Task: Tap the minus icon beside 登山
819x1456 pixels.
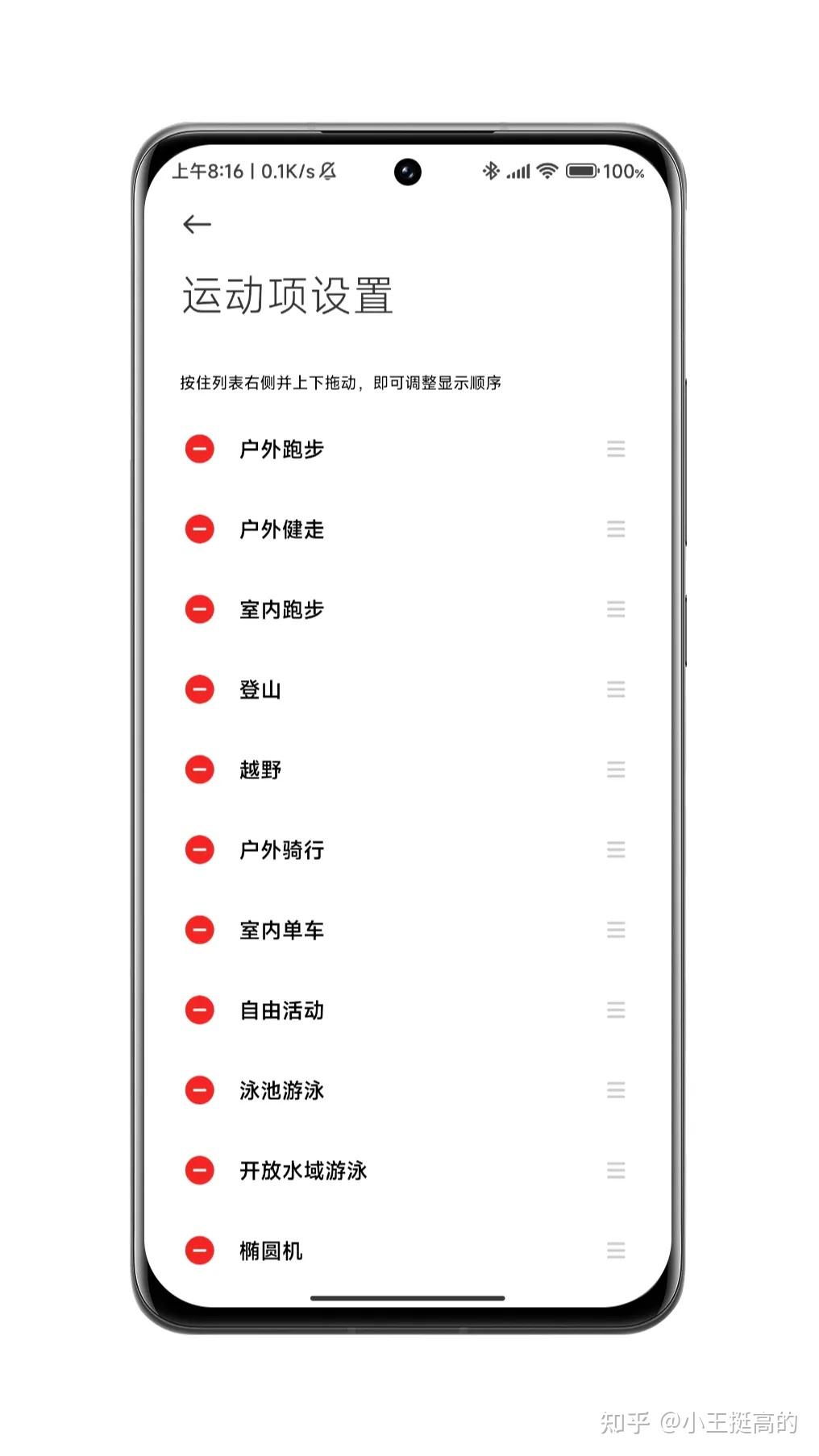Action: tap(199, 690)
